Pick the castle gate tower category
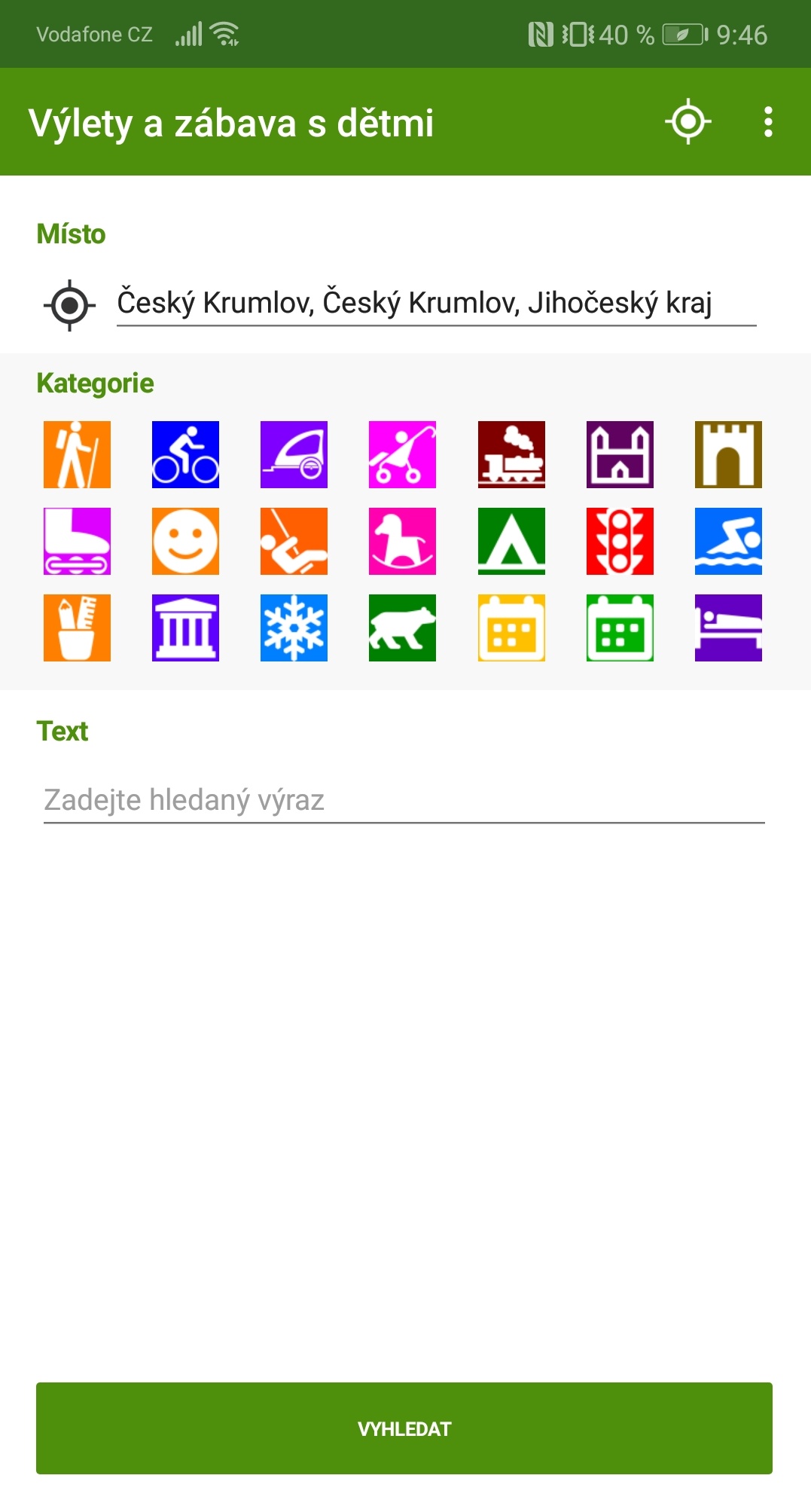The width and height of the screenshot is (811, 1512). tap(728, 454)
